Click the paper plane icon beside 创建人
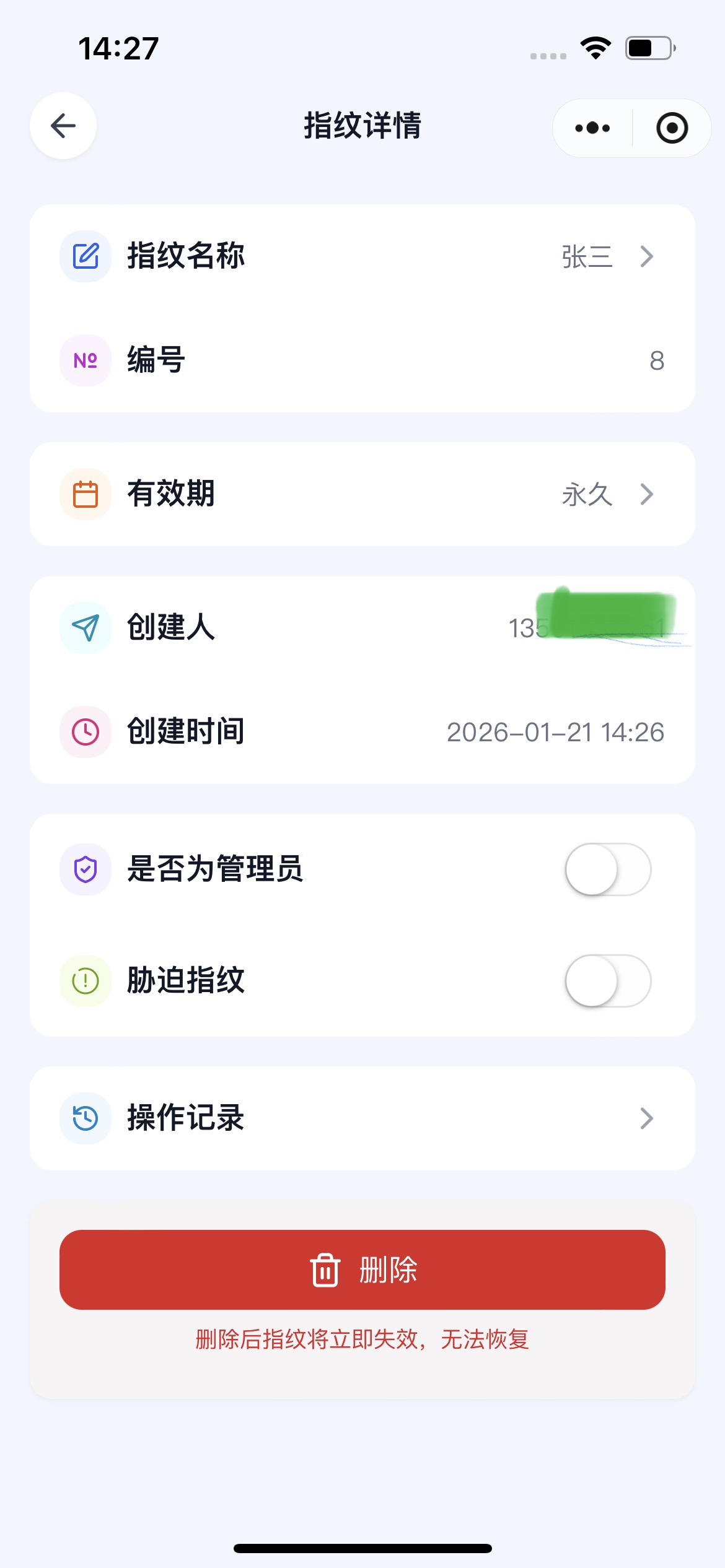 (86, 628)
